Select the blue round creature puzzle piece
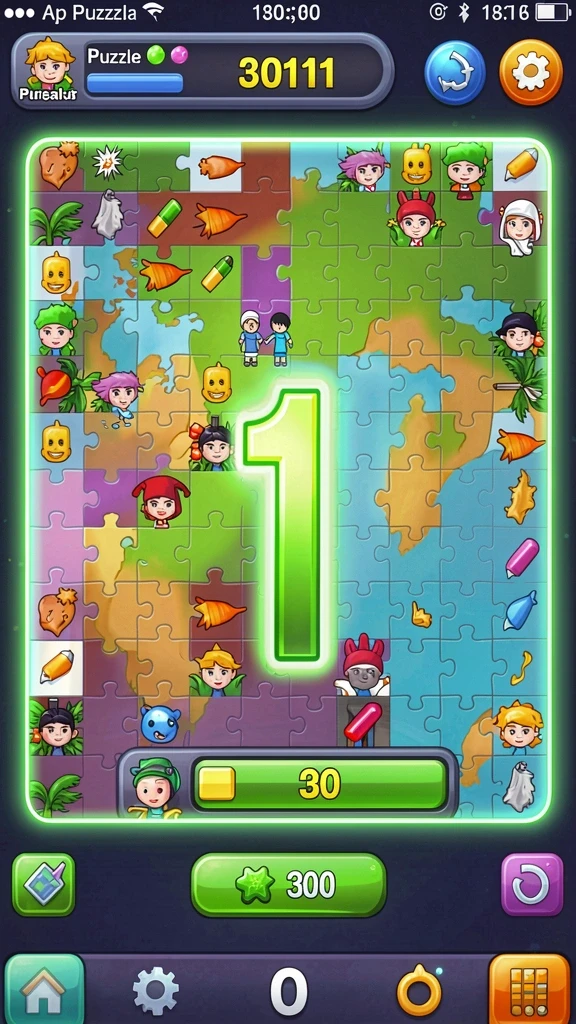 [160, 724]
